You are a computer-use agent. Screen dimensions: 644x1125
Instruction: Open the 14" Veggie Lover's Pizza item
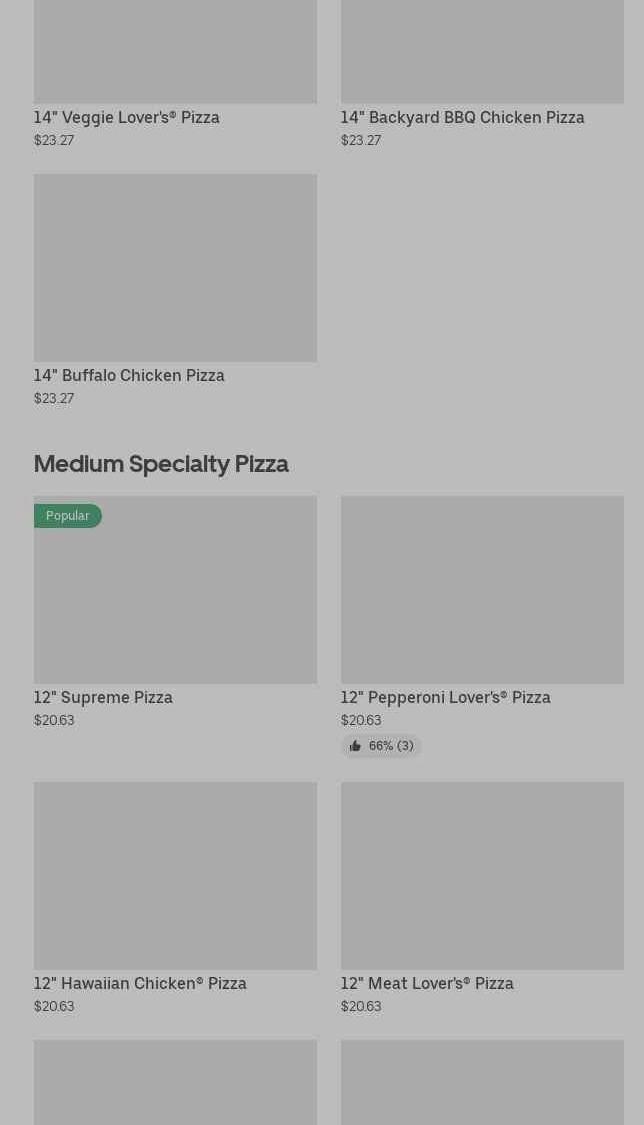click(x=175, y=60)
